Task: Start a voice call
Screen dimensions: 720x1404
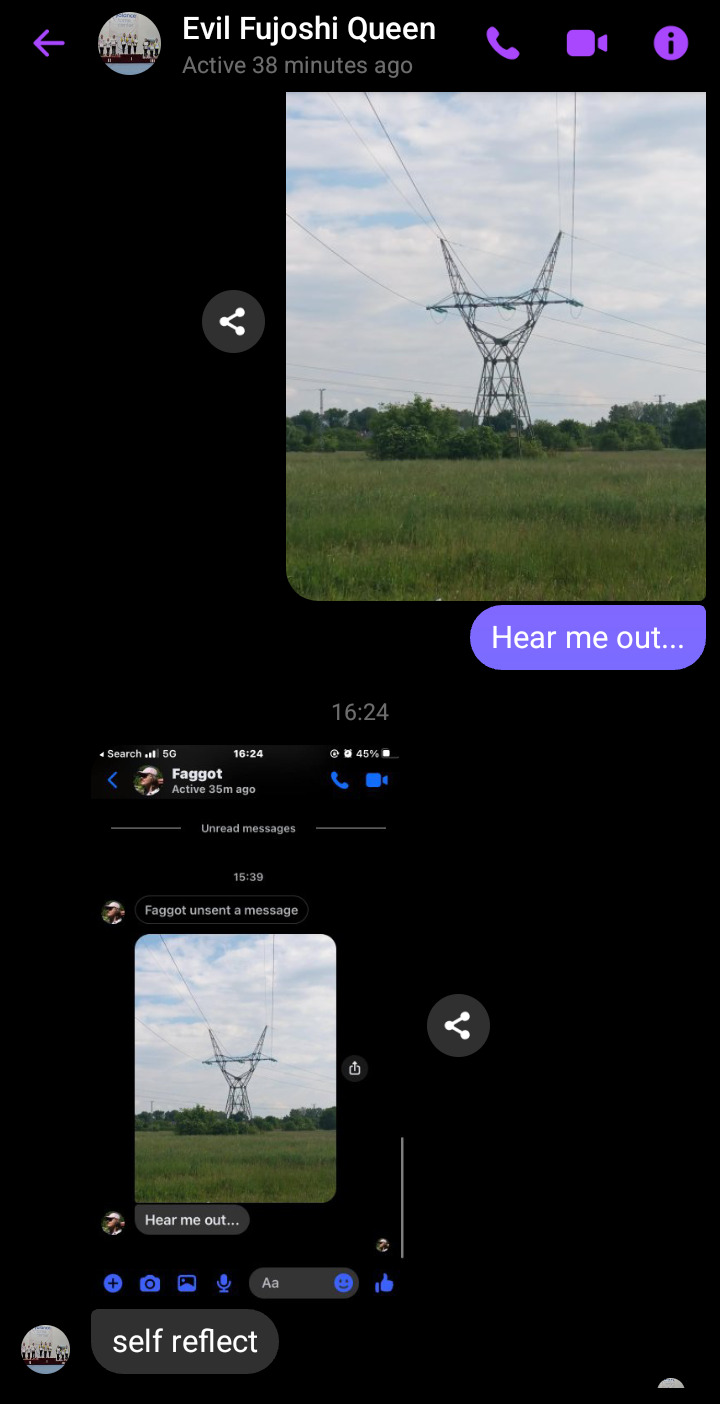Action: coord(503,43)
